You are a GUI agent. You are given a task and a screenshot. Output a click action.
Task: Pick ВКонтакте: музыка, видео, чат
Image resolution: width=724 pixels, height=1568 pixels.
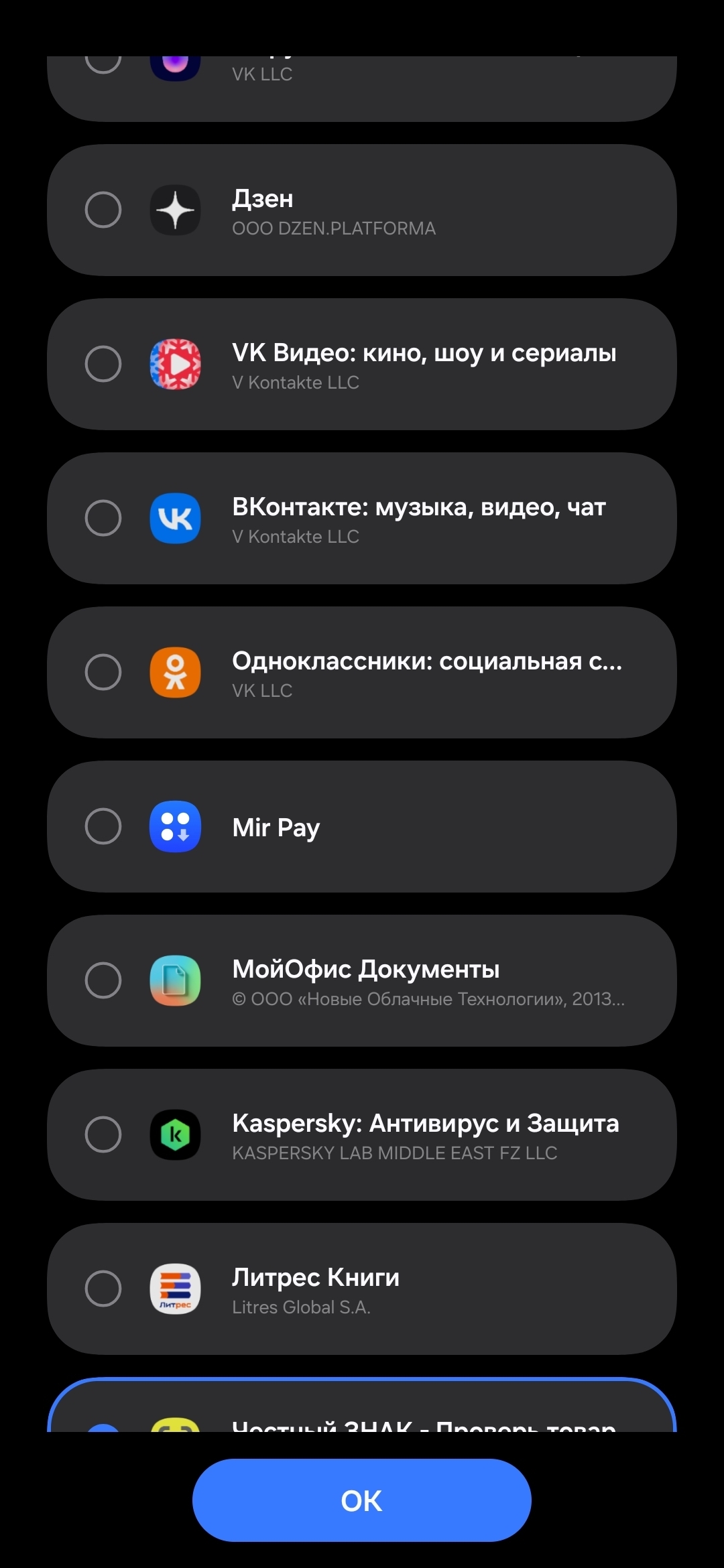[103, 518]
